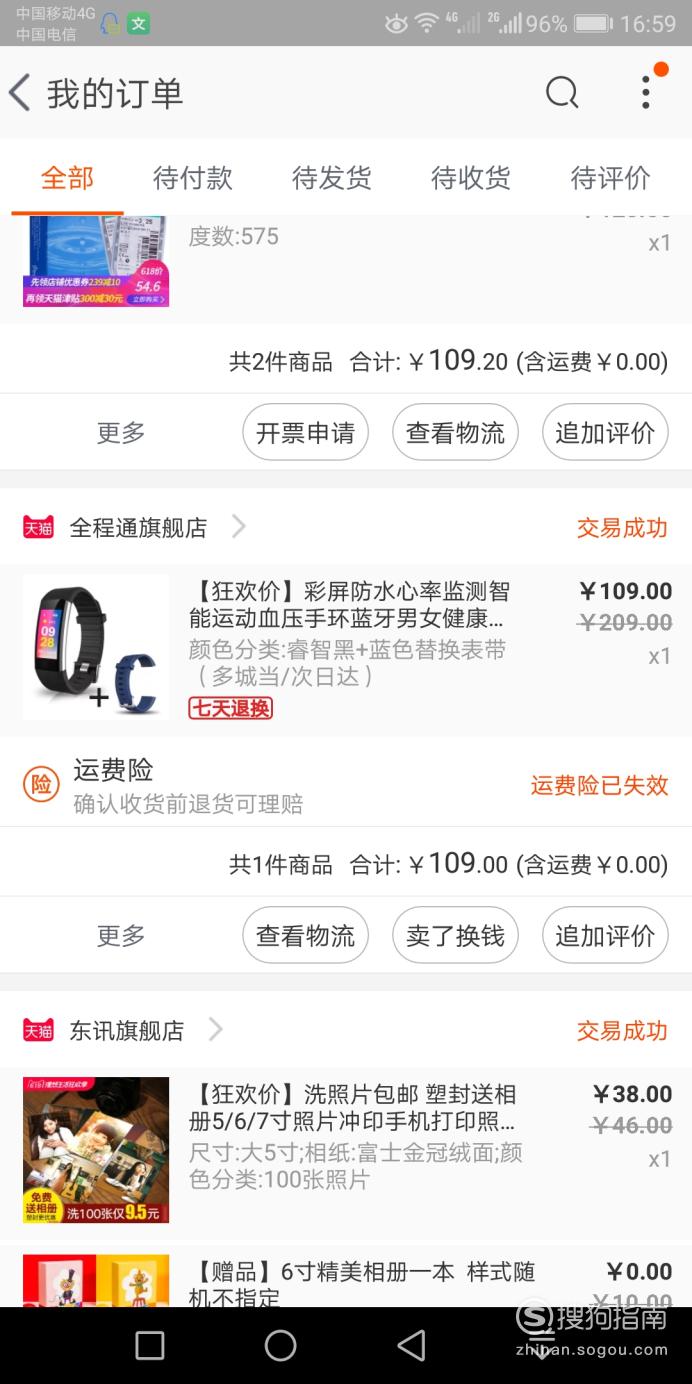Go back from 我的订单 page
Image resolution: width=692 pixels, height=1384 pixels.
point(20,93)
